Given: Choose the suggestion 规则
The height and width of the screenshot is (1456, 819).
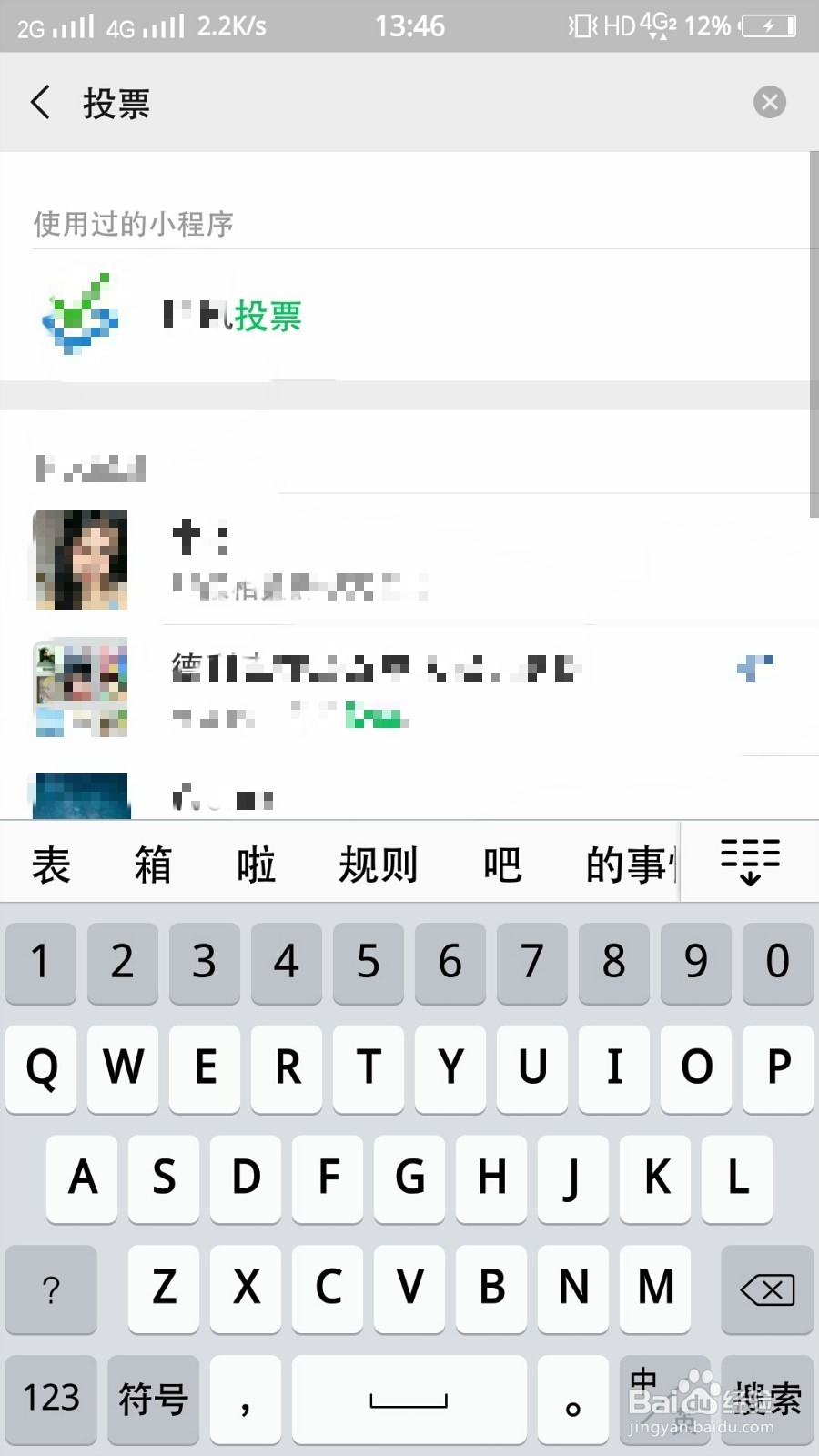Looking at the screenshot, I should 378,864.
